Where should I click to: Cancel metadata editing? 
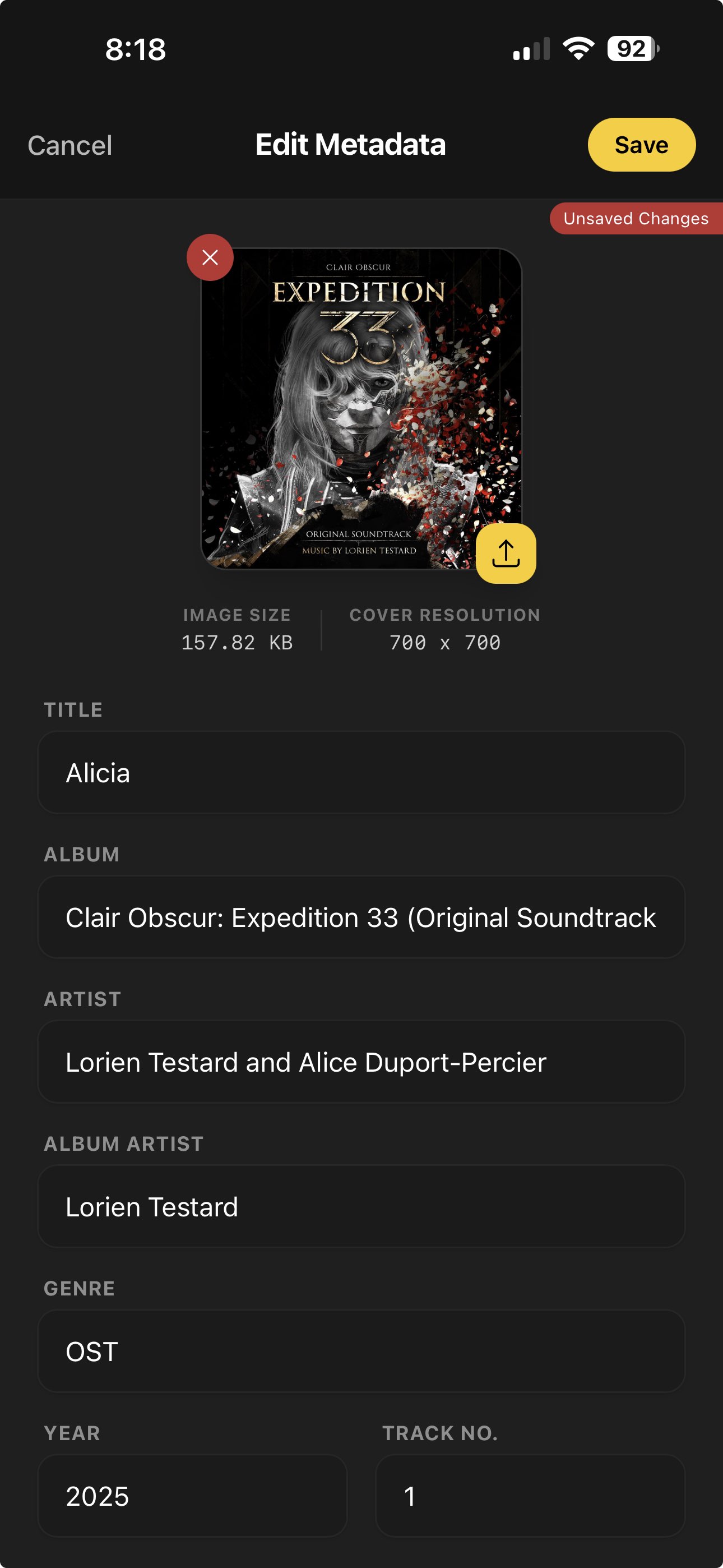click(x=71, y=145)
